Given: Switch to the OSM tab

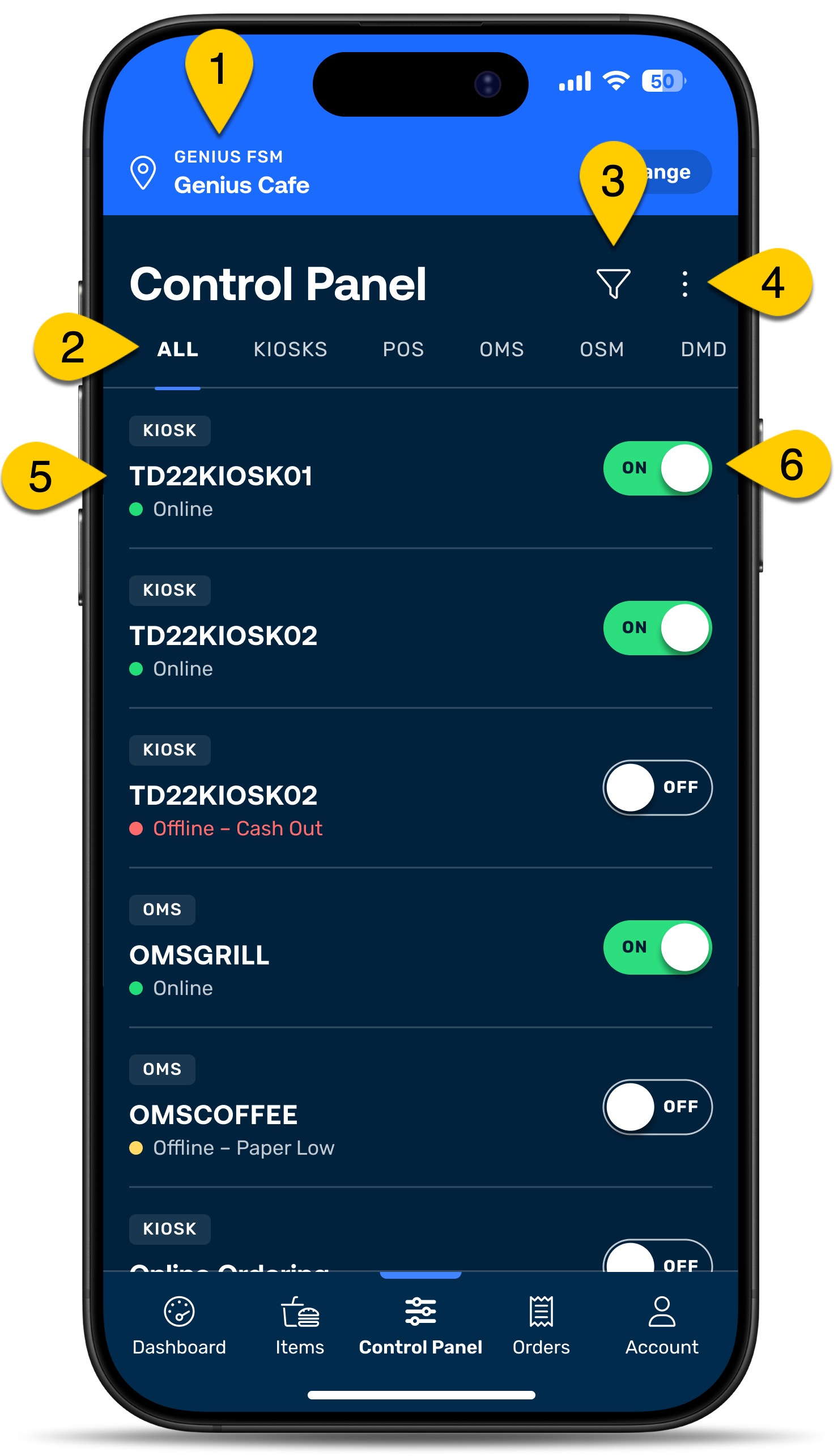Looking at the screenshot, I should 602,349.
